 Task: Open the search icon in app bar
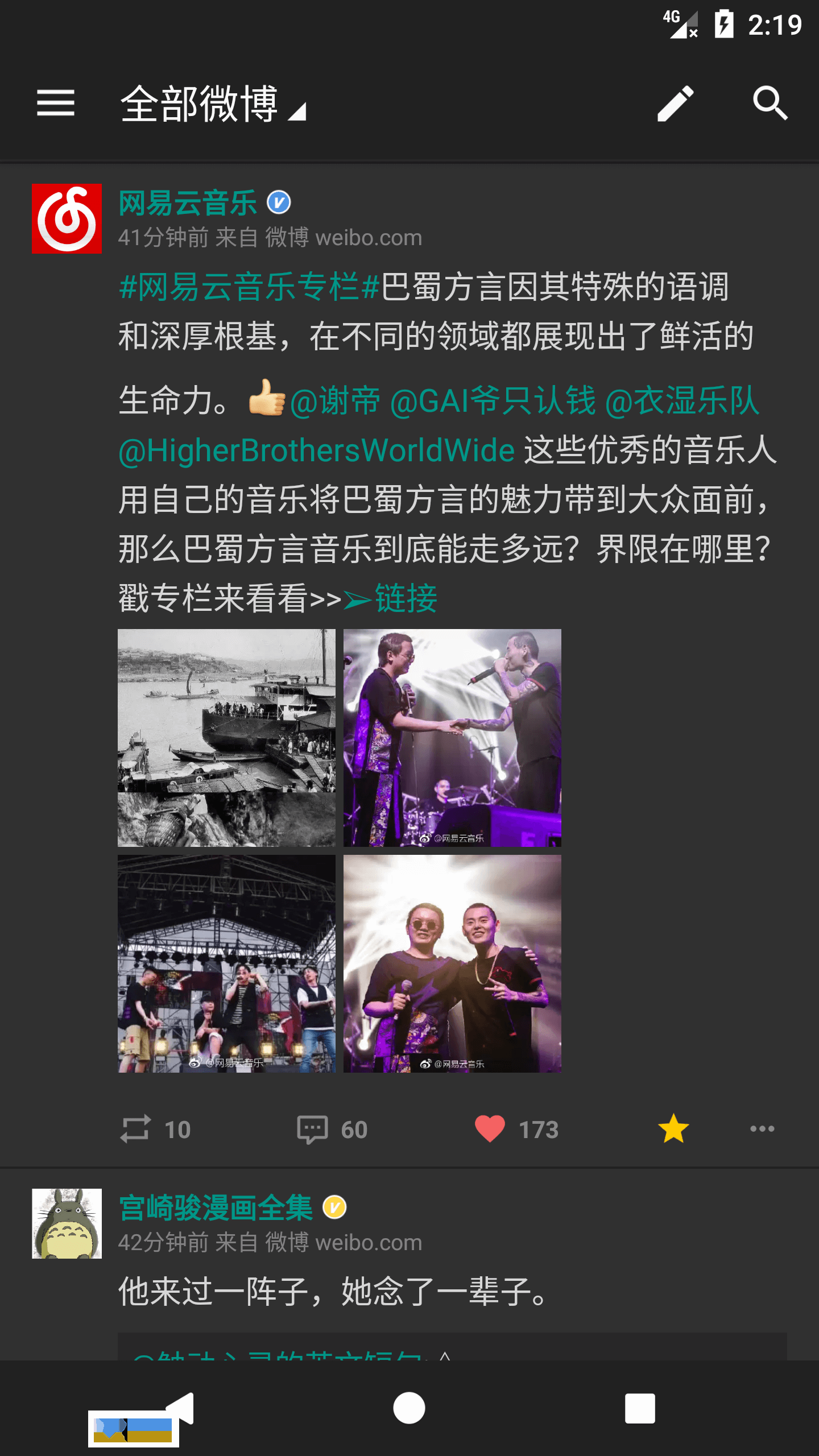[771, 103]
